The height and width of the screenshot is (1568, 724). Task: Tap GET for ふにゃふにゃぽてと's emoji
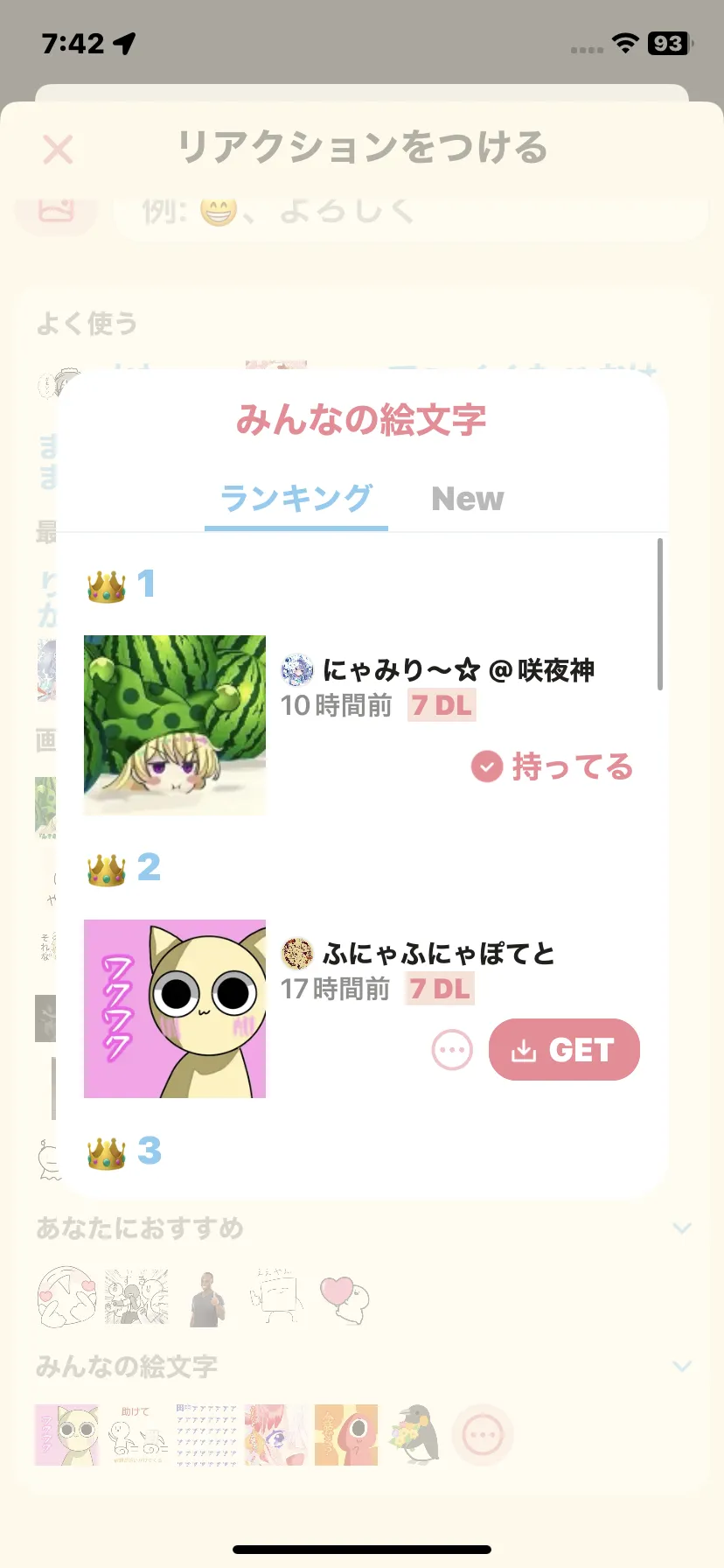tap(564, 1049)
